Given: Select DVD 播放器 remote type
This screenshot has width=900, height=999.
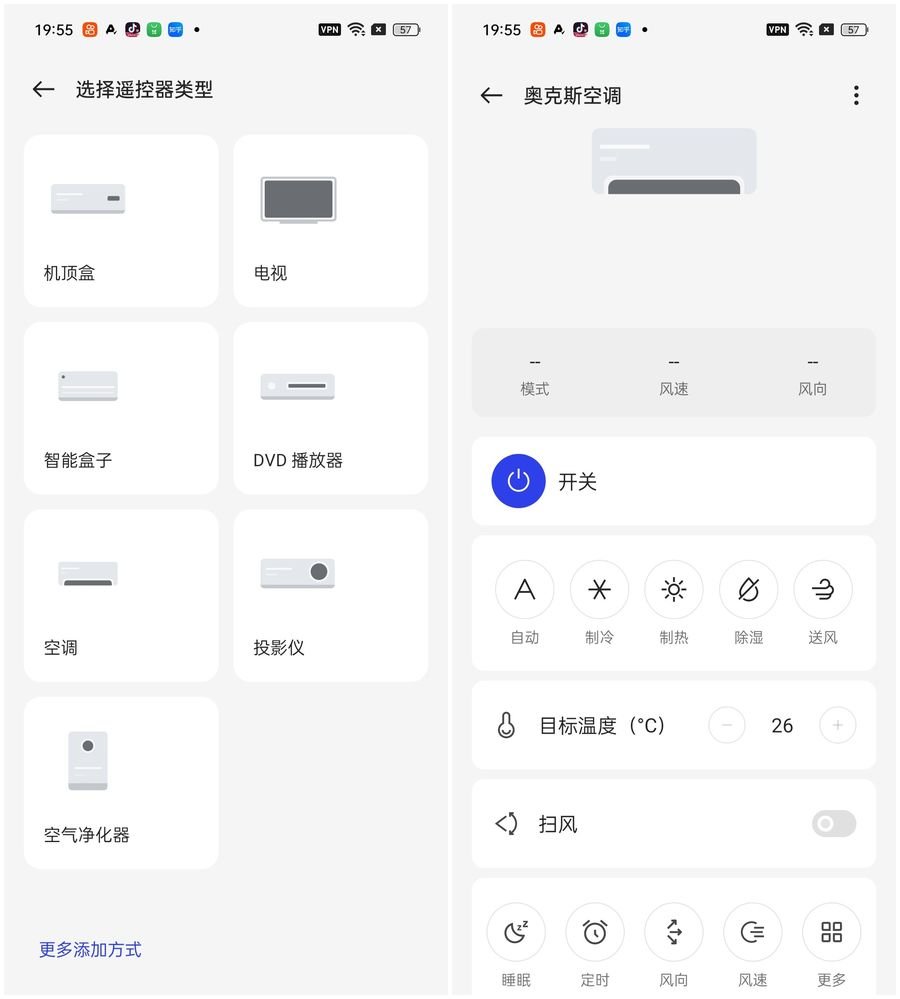Looking at the screenshot, I should click(330, 408).
